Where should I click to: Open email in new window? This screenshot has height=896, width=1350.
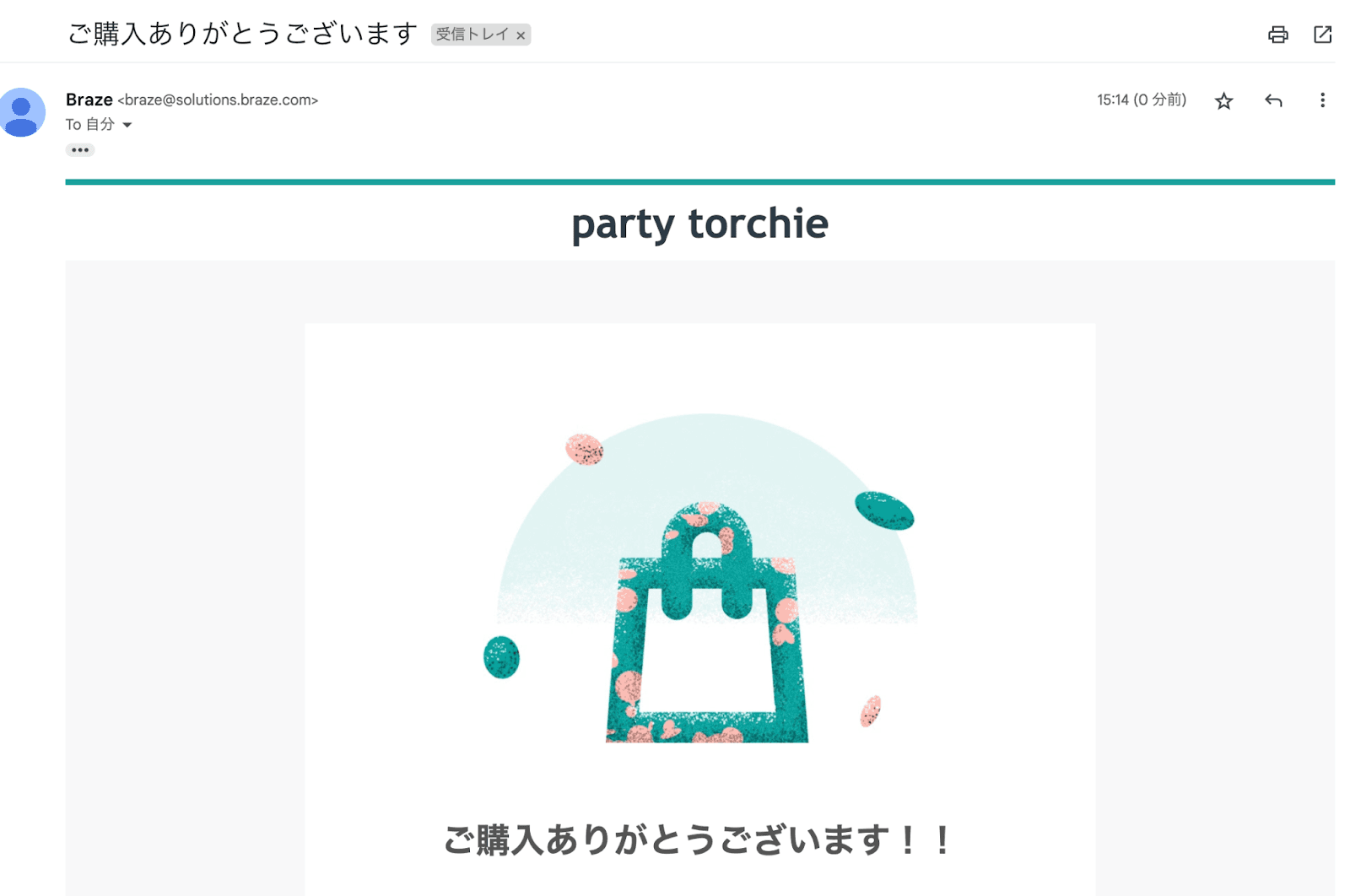pyautogui.click(x=1322, y=35)
